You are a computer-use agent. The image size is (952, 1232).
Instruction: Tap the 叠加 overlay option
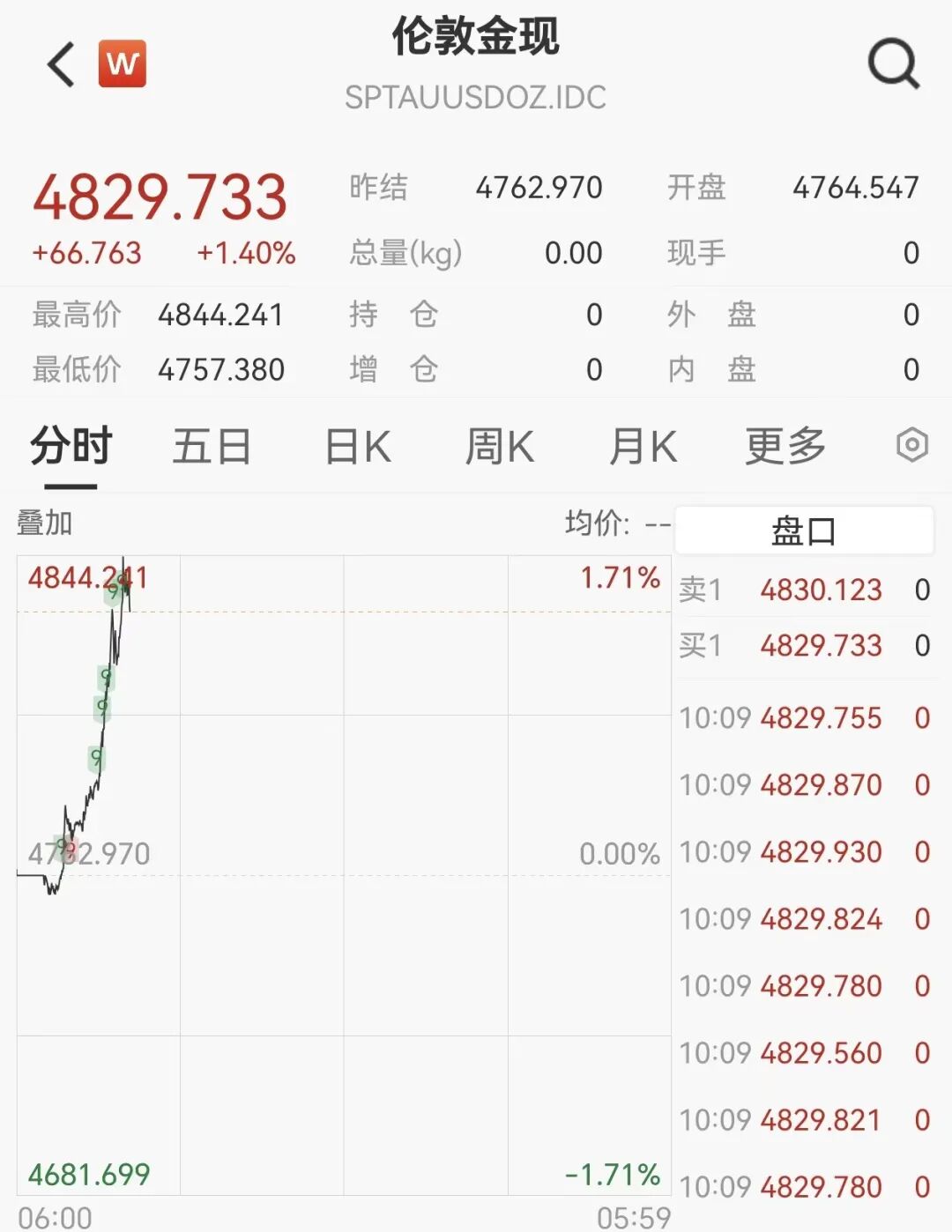pyautogui.click(x=44, y=523)
